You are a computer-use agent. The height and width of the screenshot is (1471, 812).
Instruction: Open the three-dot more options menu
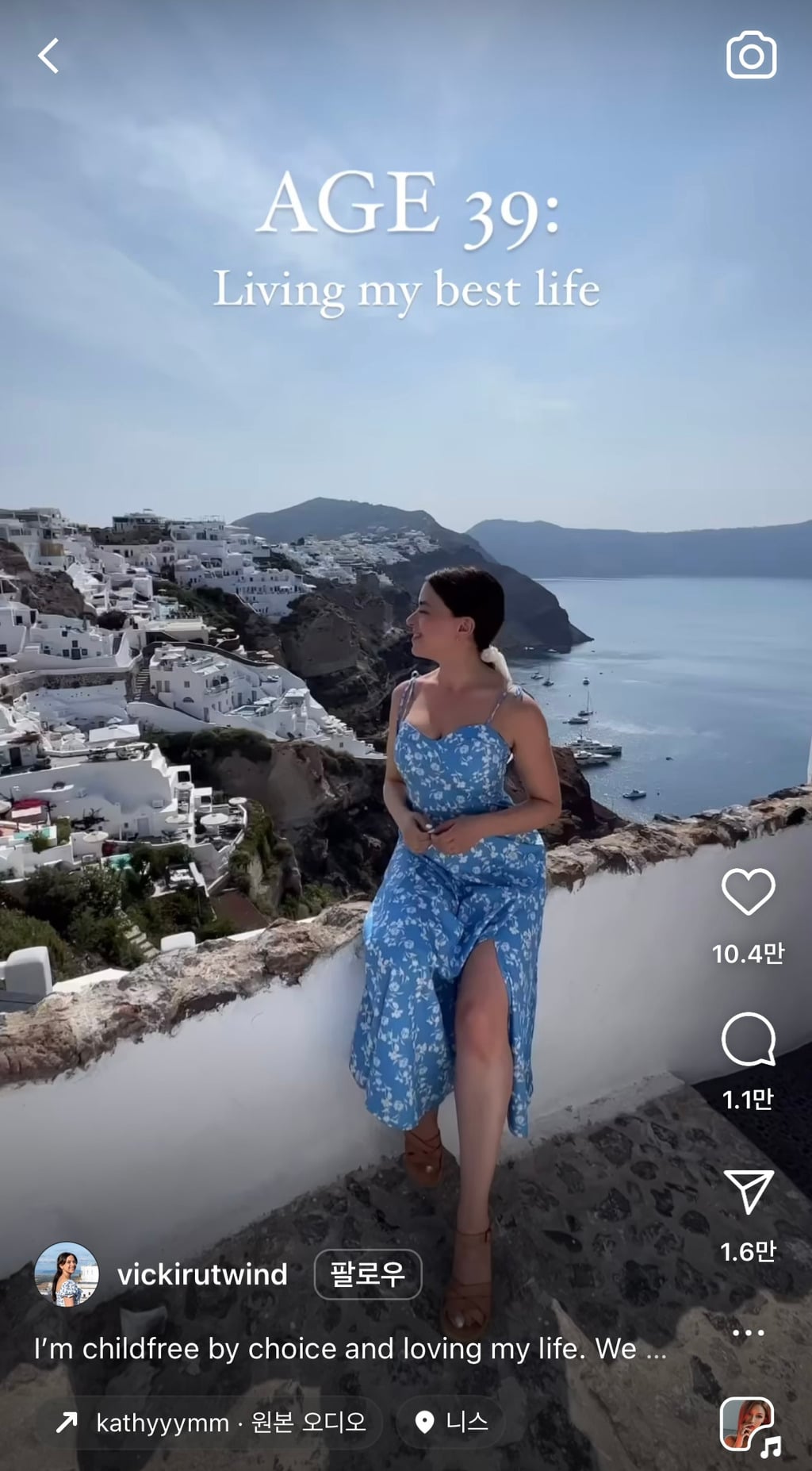coord(748,1332)
